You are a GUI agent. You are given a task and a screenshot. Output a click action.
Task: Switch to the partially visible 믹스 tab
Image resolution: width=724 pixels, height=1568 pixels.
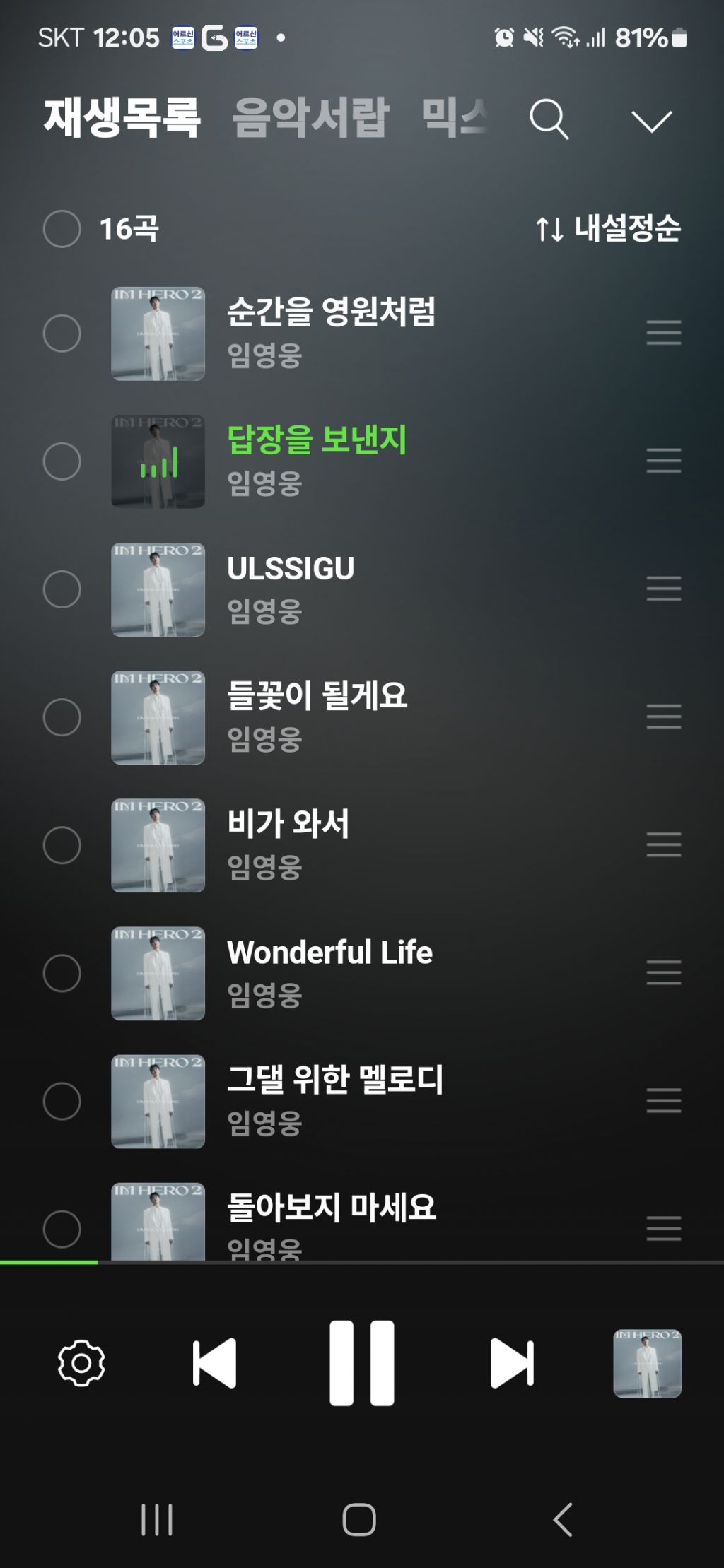coord(455,117)
